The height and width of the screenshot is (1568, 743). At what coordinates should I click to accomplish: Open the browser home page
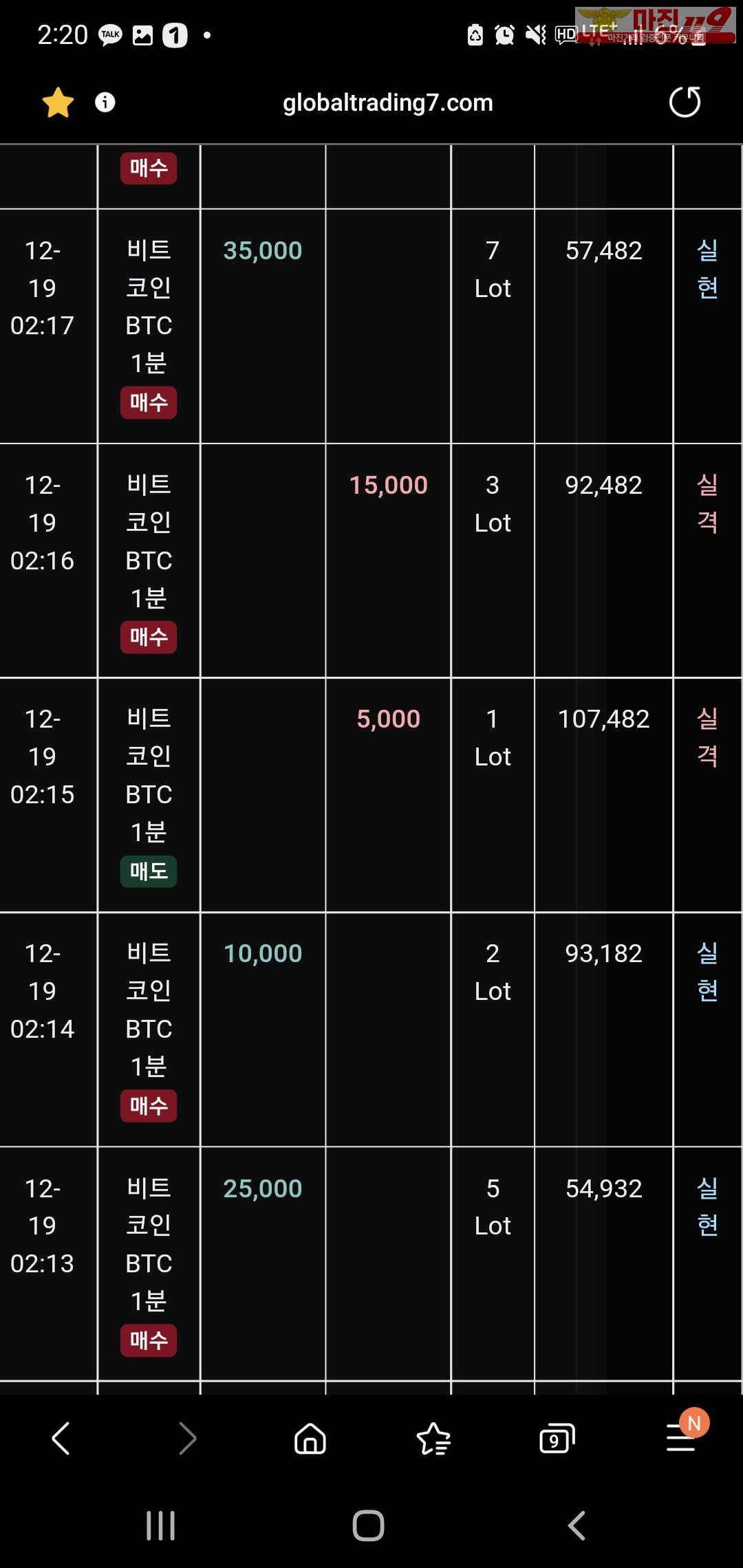coord(310,1438)
